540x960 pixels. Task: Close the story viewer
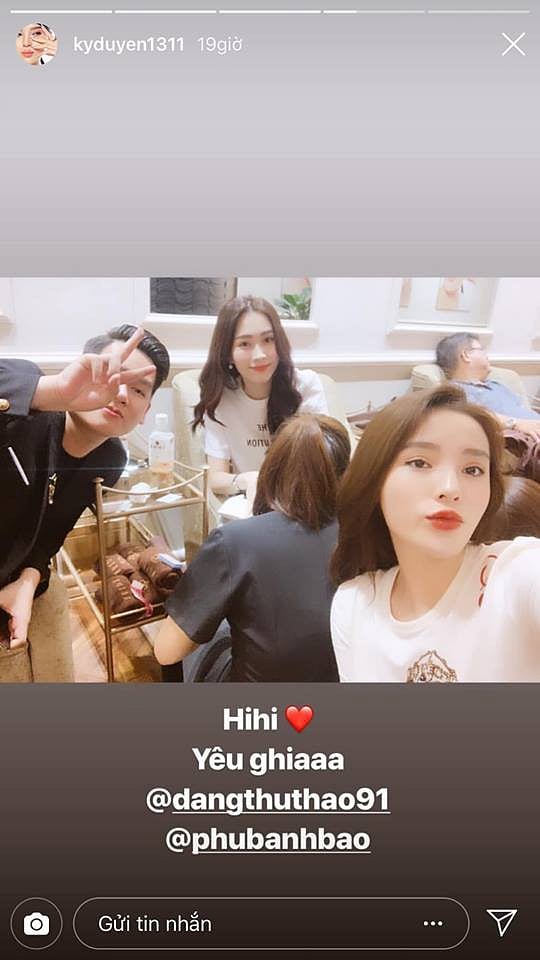click(x=513, y=45)
